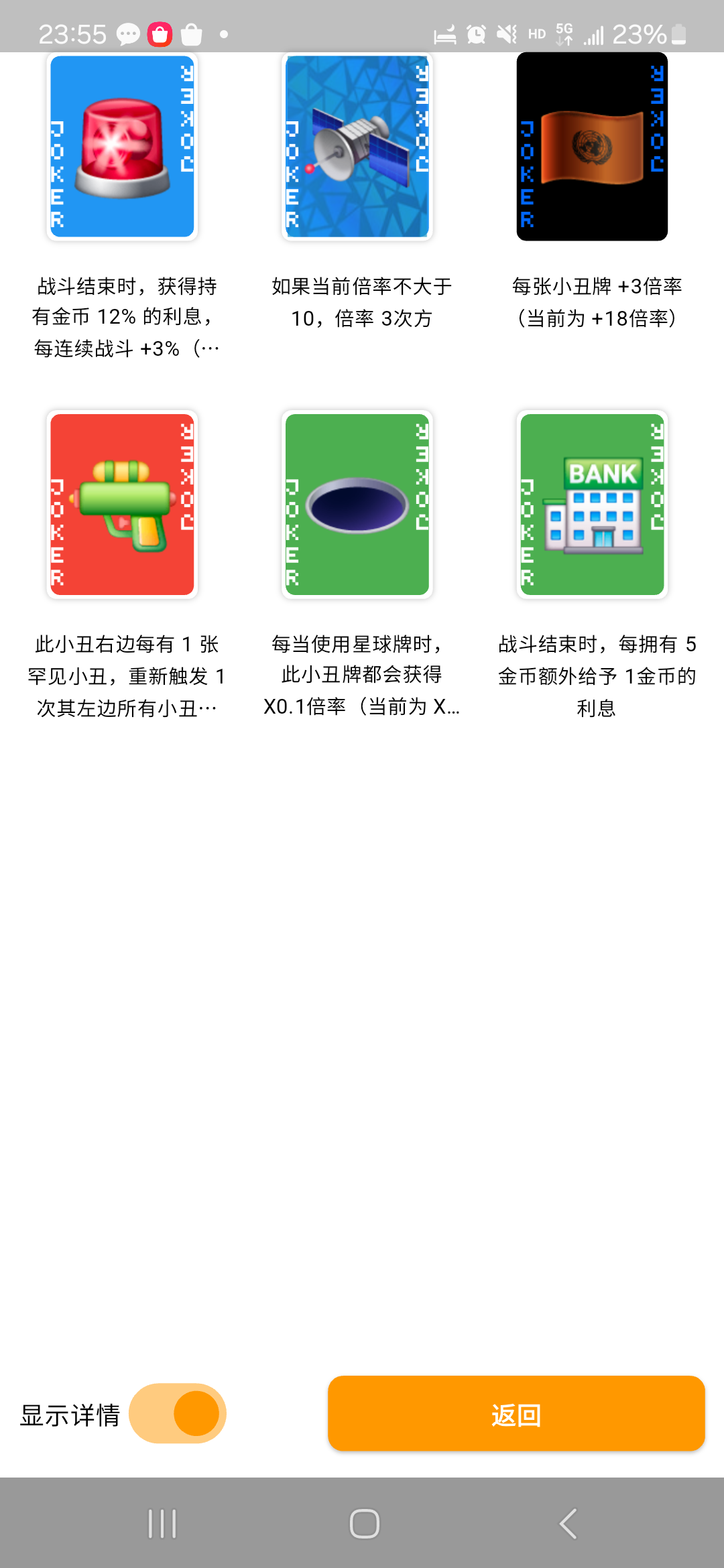Go back using the system back arrow
The image size is (724, 1568).
(568, 1524)
